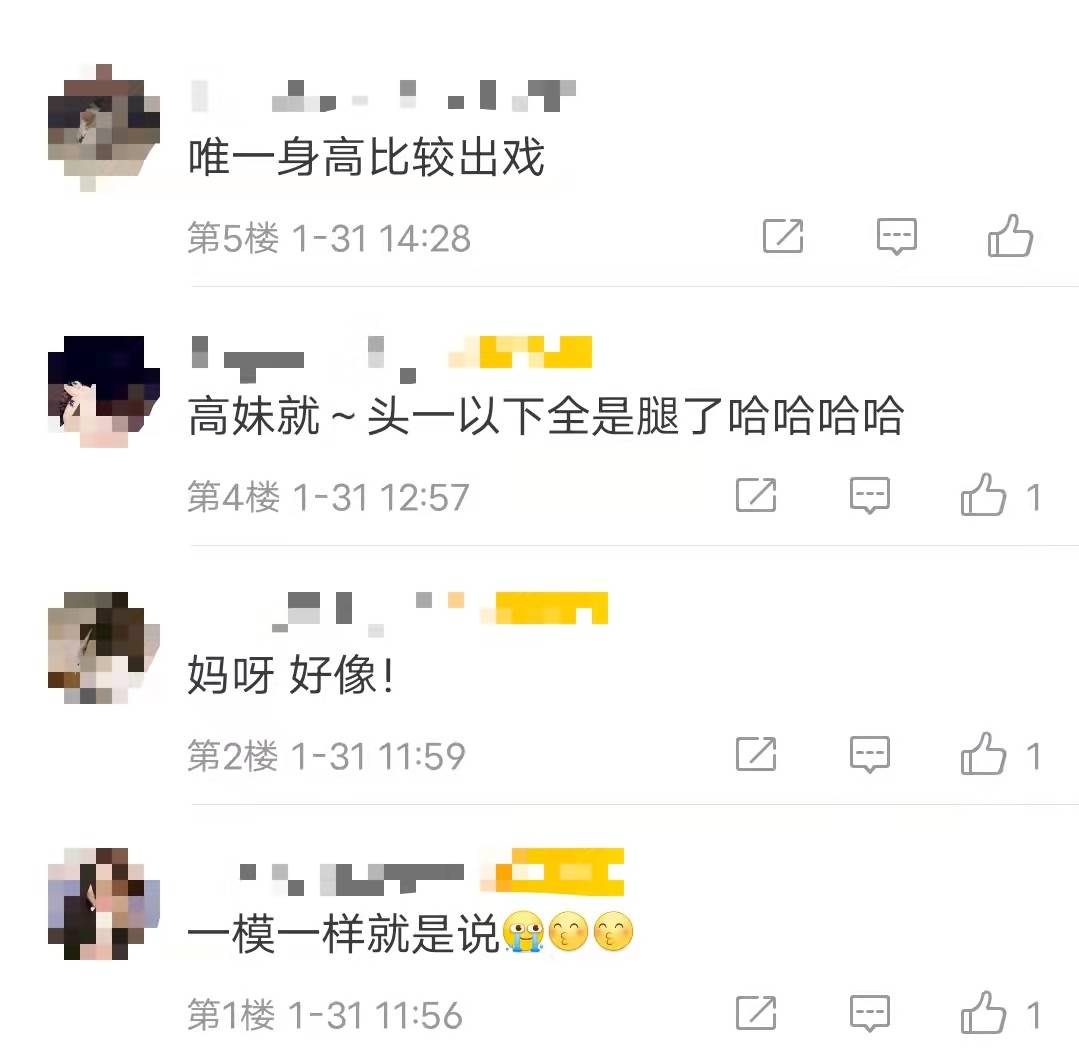Viewport: 1079px width, 1050px height.
Task: Share the 第4楼 comment
Action: tap(756, 496)
